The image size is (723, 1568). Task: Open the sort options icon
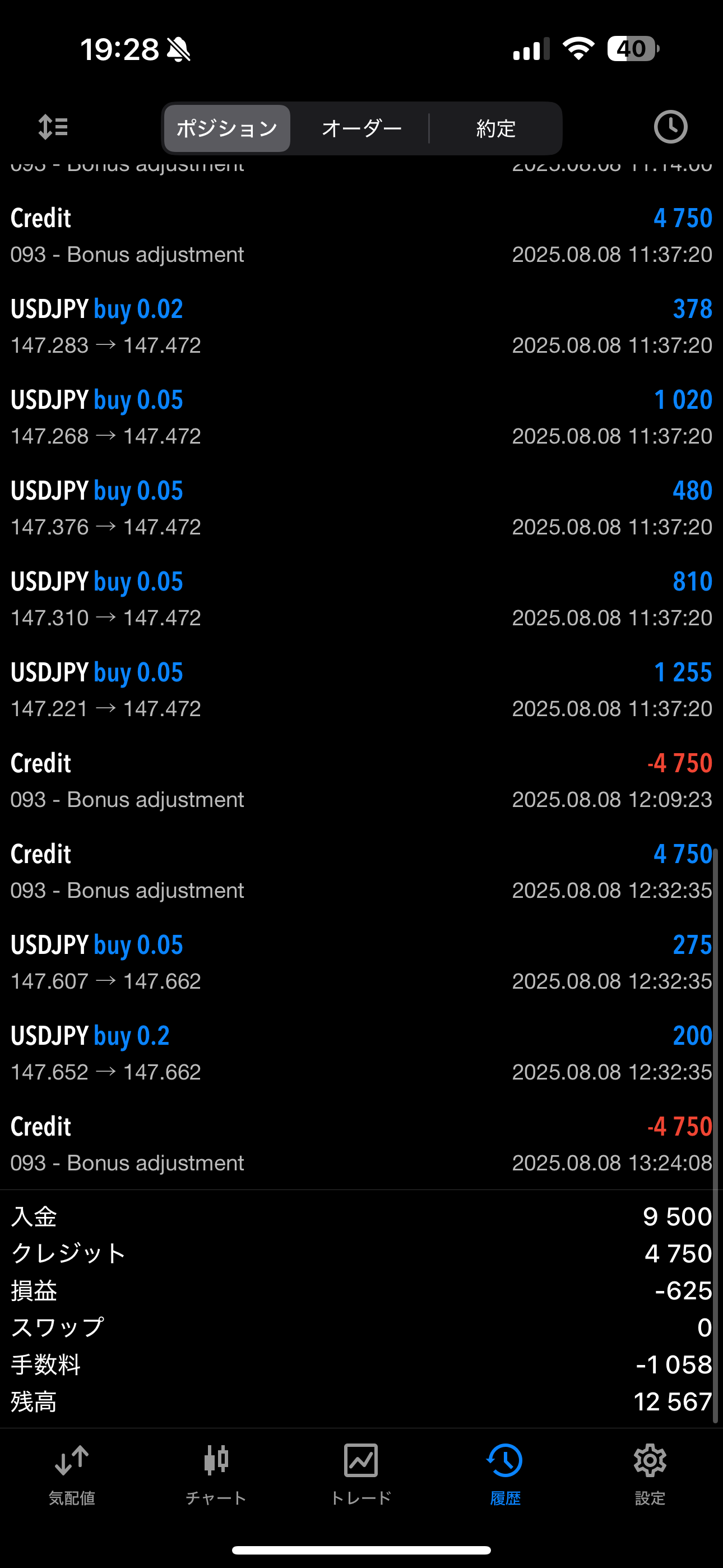point(53,128)
